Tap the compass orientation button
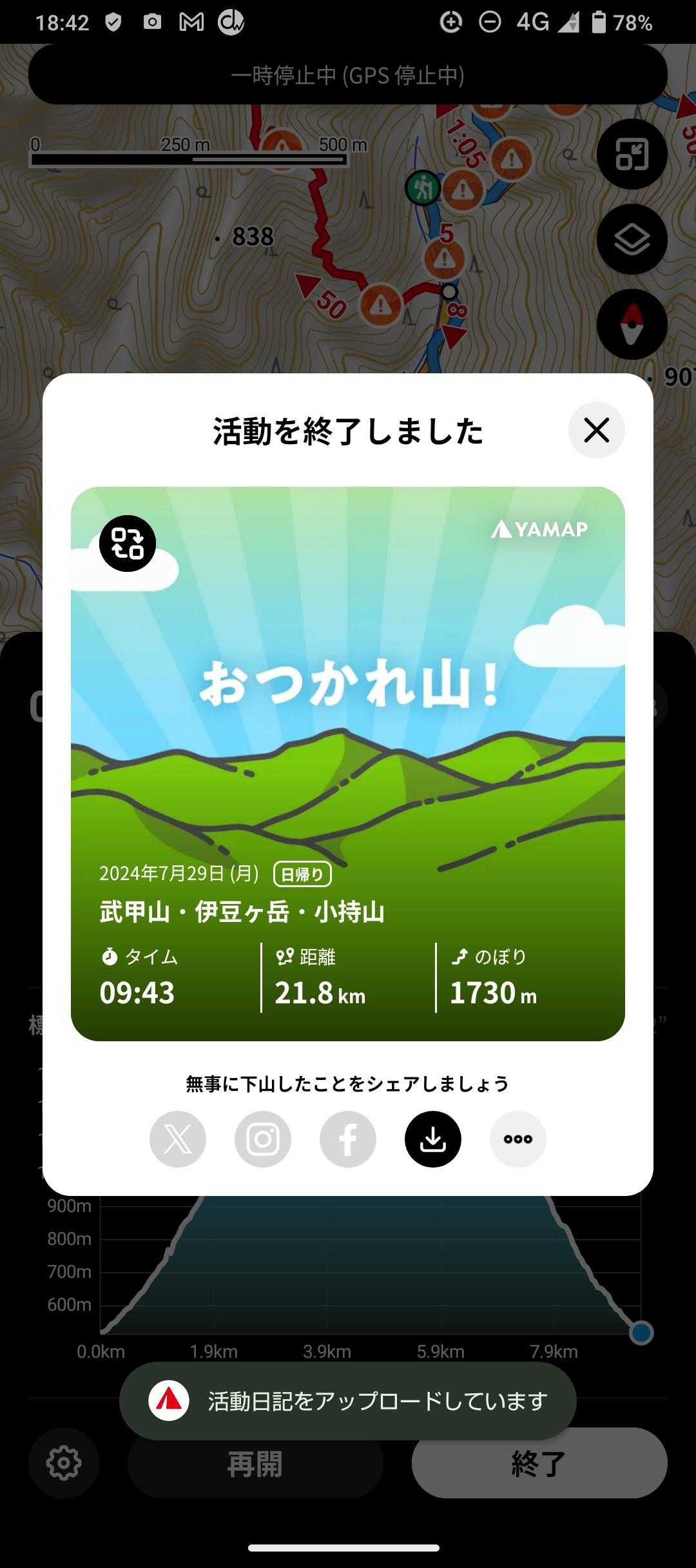The height and width of the screenshot is (1568, 696). [632, 324]
